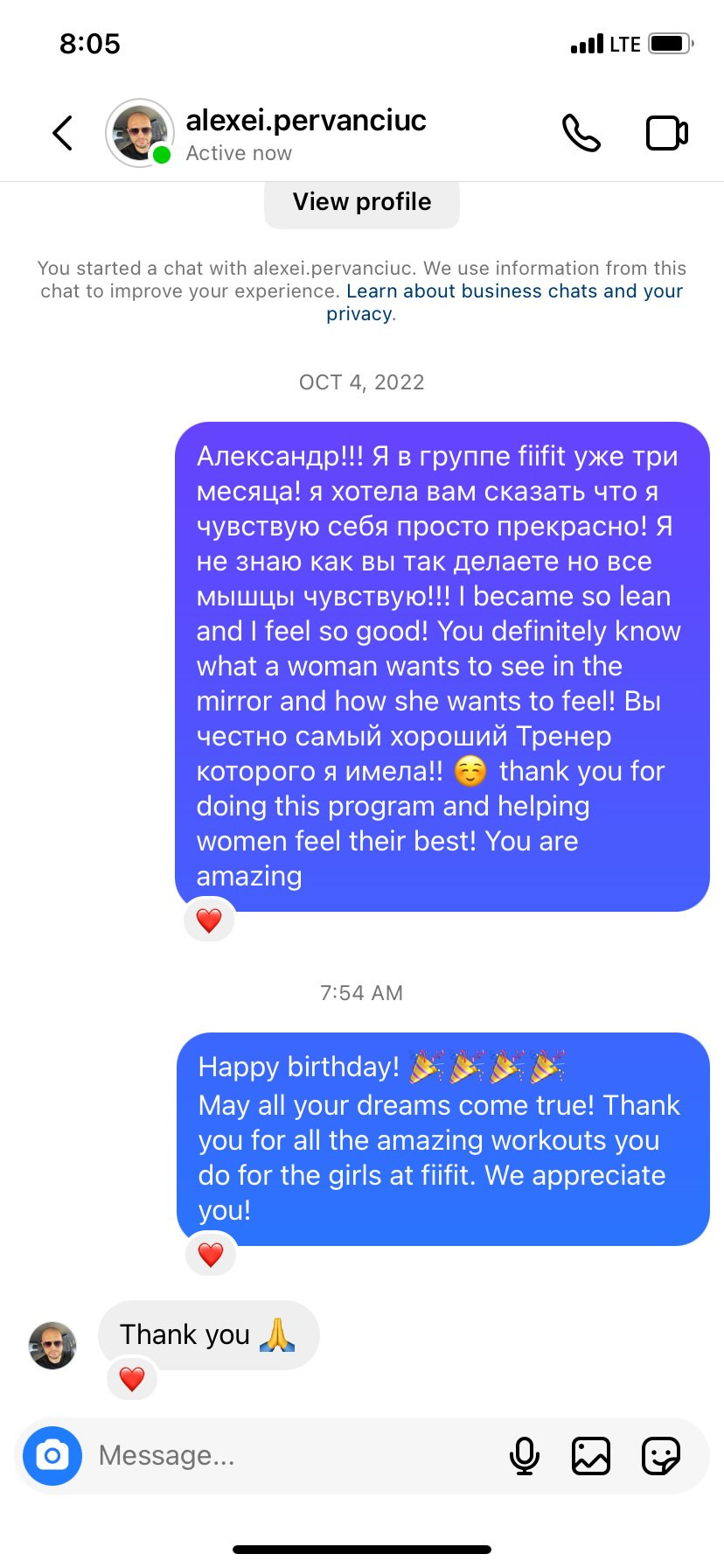Image resolution: width=724 pixels, height=1568 pixels.
Task: Open the sticker picker
Action: point(660,1456)
